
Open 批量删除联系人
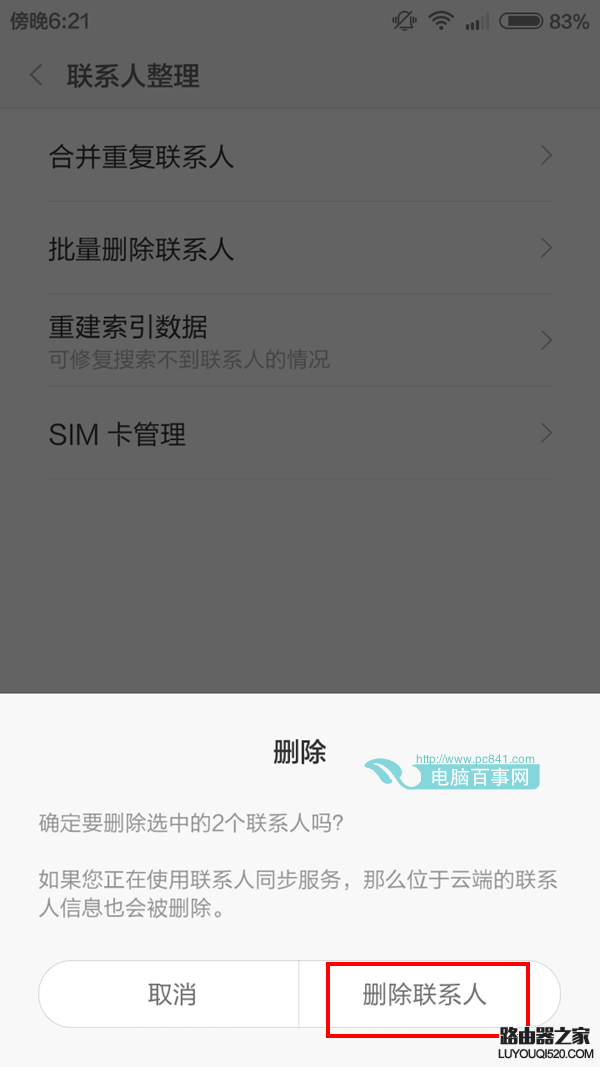click(299, 248)
